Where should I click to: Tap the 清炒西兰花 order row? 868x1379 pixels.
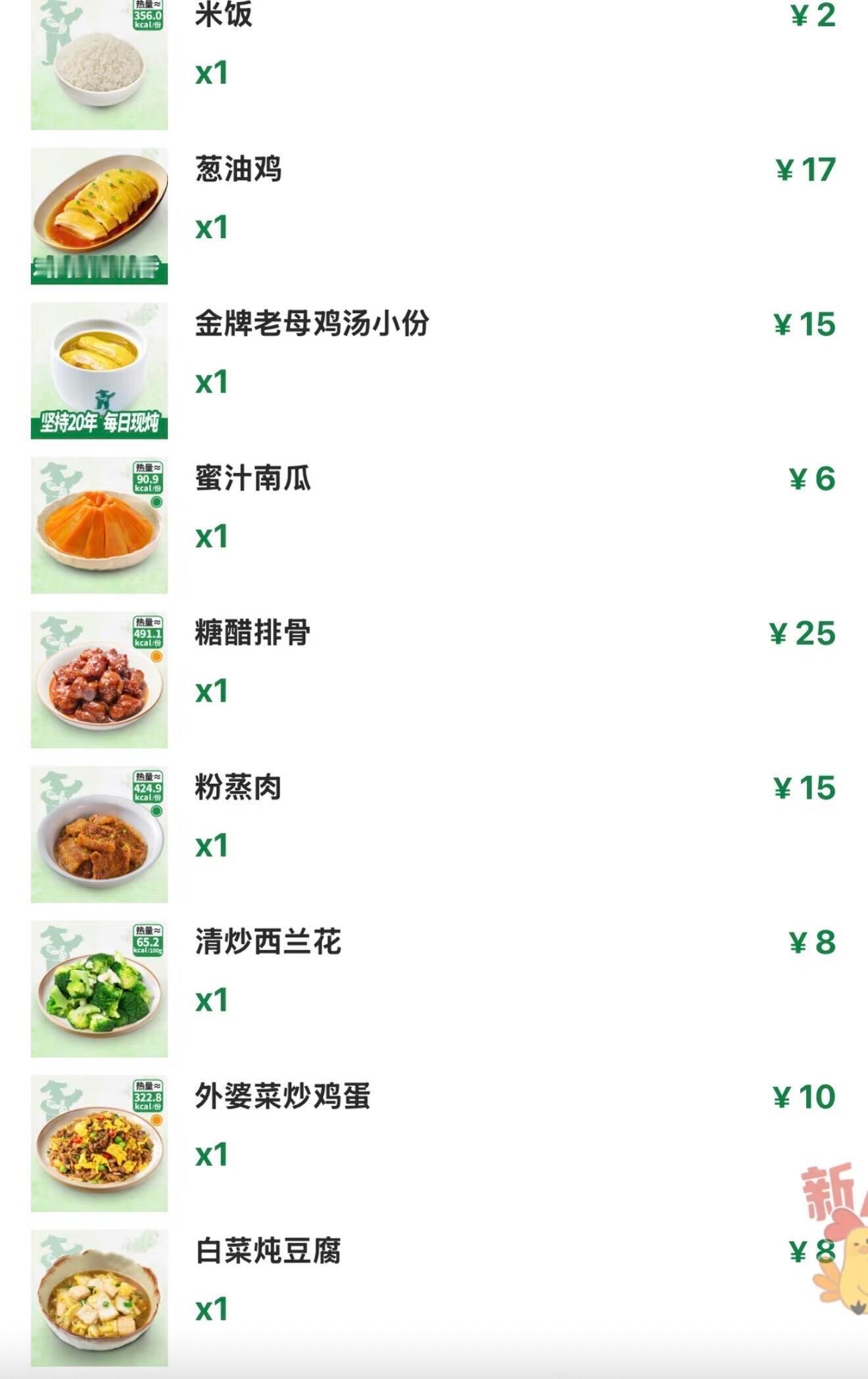pos(268,942)
